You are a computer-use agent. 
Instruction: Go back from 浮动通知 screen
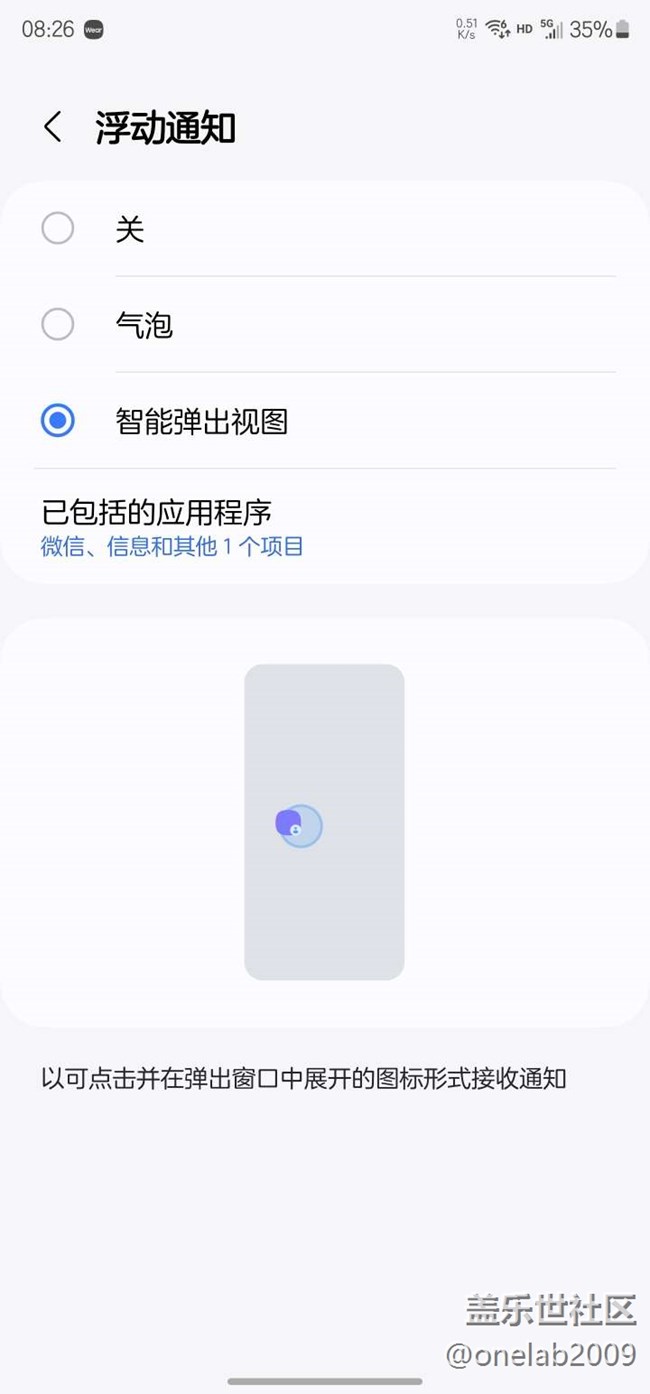[53, 128]
